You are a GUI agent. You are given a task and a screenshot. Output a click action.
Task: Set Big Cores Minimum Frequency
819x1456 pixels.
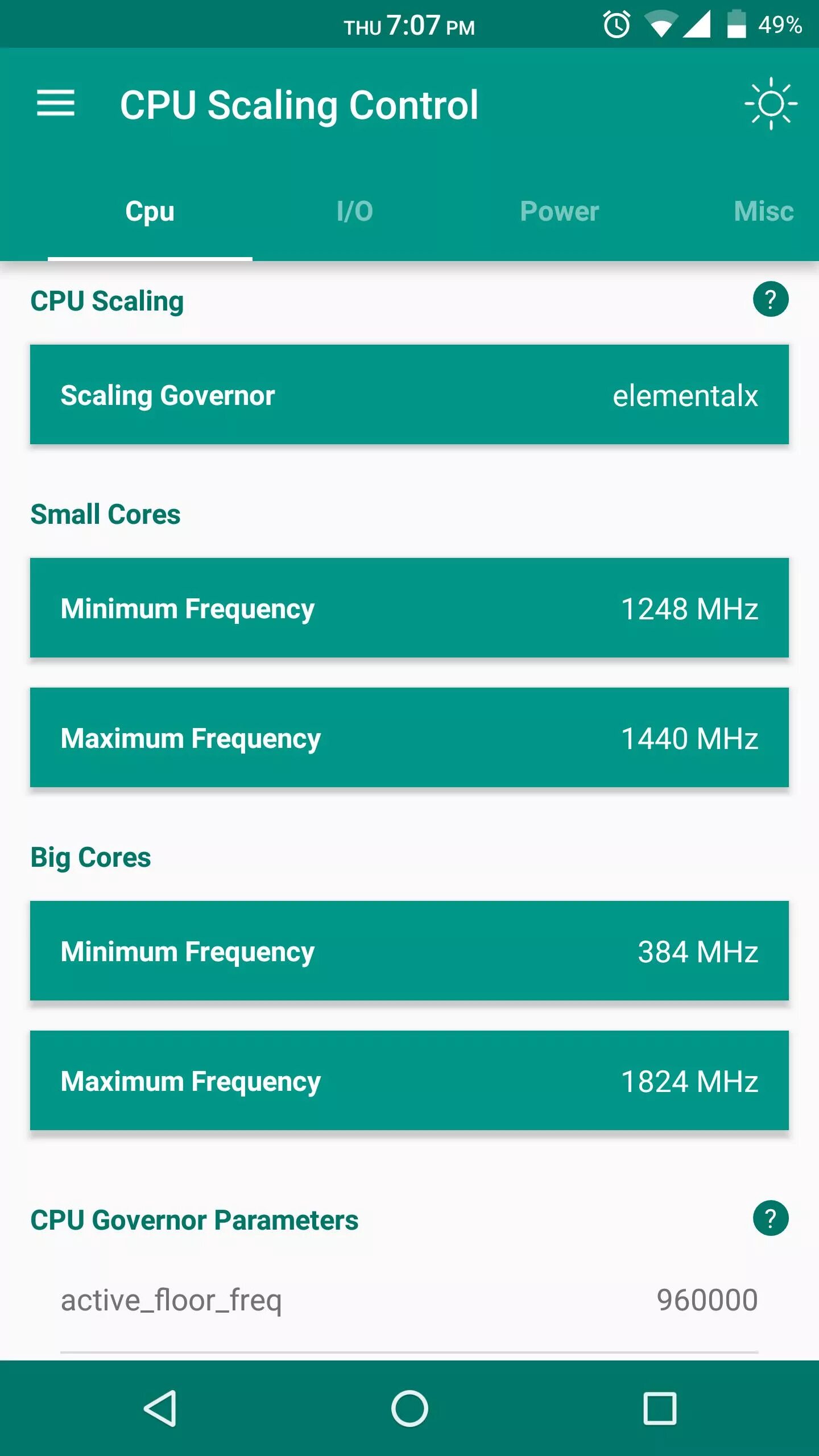(x=409, y=951)
